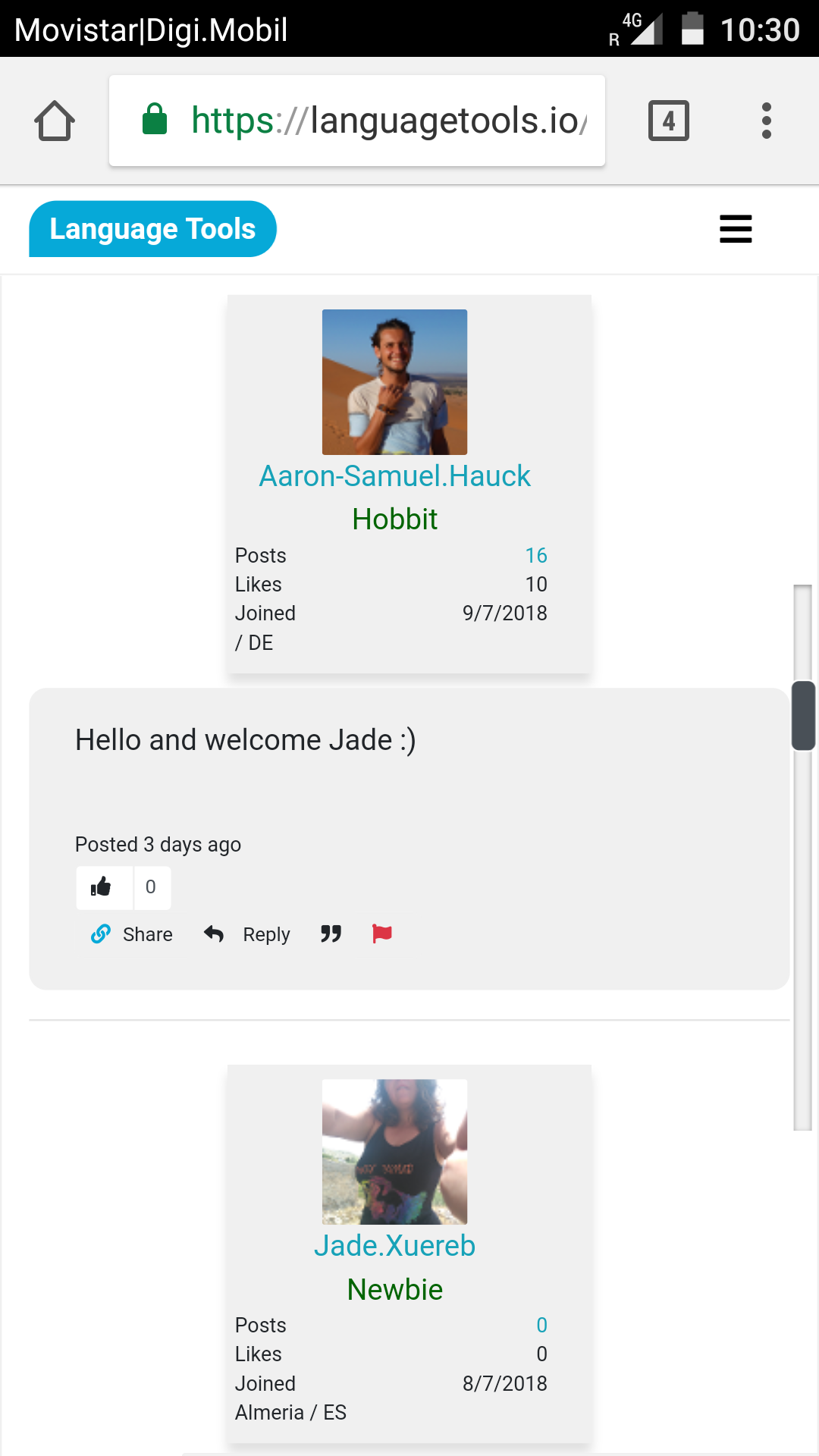Like the welcome post to Jade
Viewport: 819px width, 1456px height.
[103, 887]
